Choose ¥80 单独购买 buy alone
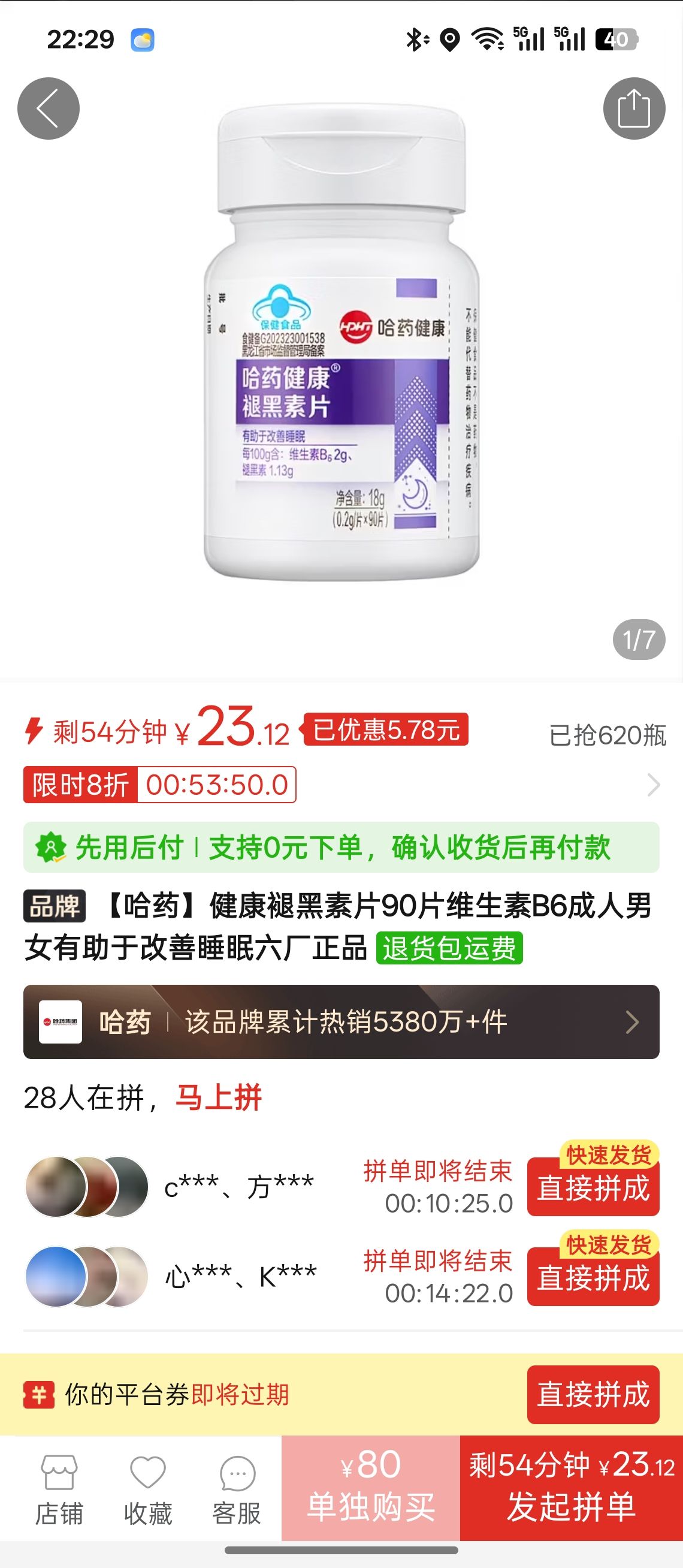 [x=371, y=1488]
